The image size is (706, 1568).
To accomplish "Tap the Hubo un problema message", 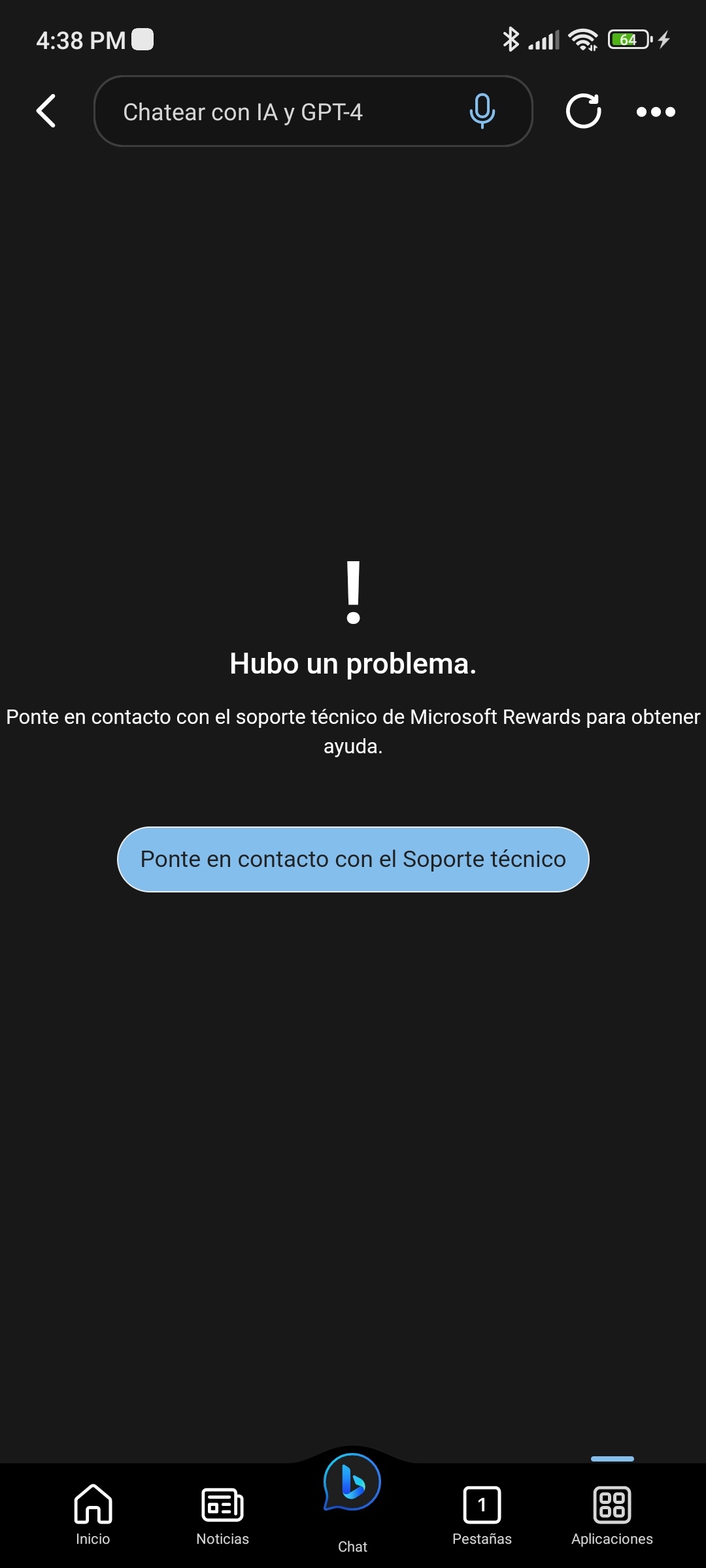I will (353, 662).
